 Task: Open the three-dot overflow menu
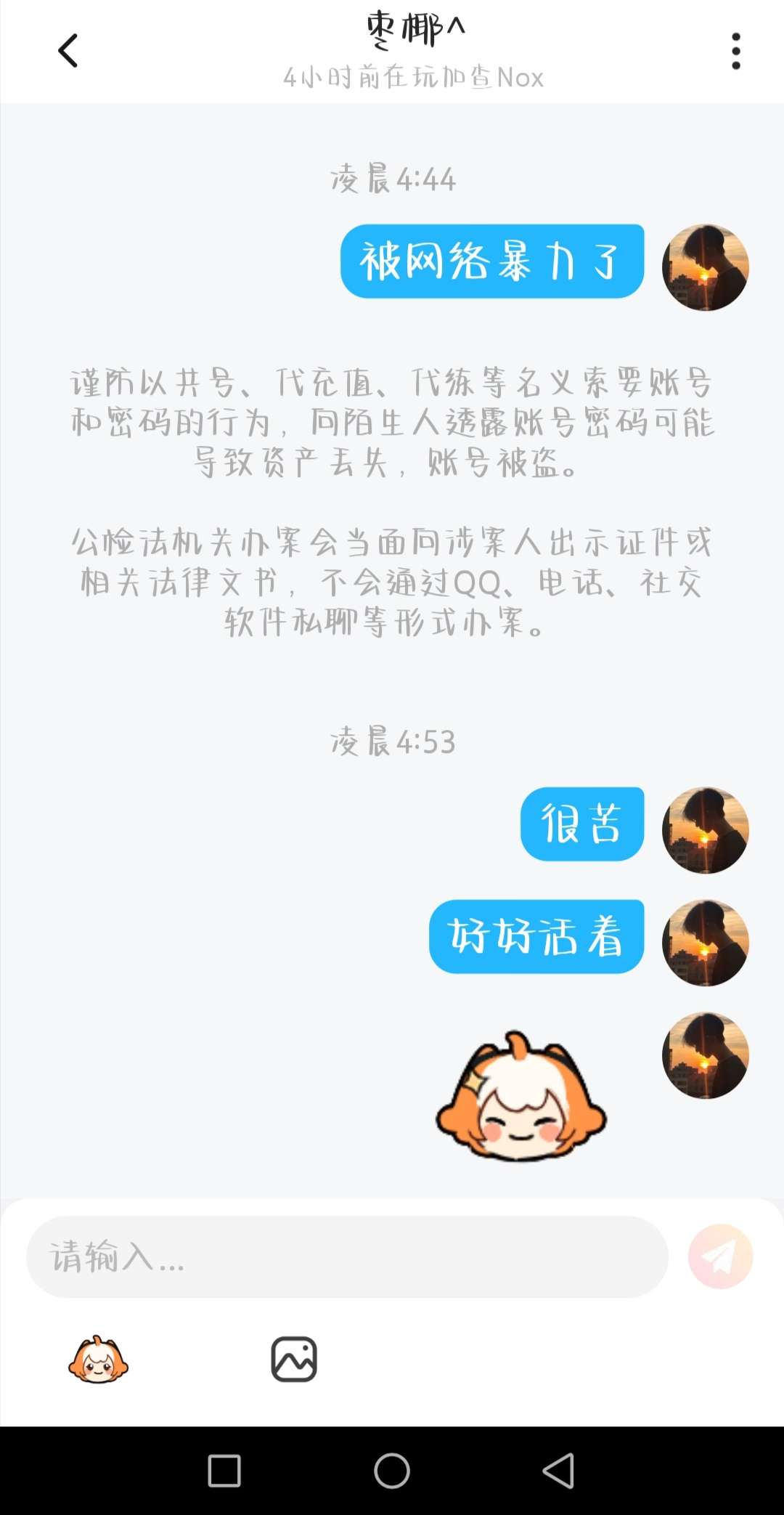tap(735, 51)
